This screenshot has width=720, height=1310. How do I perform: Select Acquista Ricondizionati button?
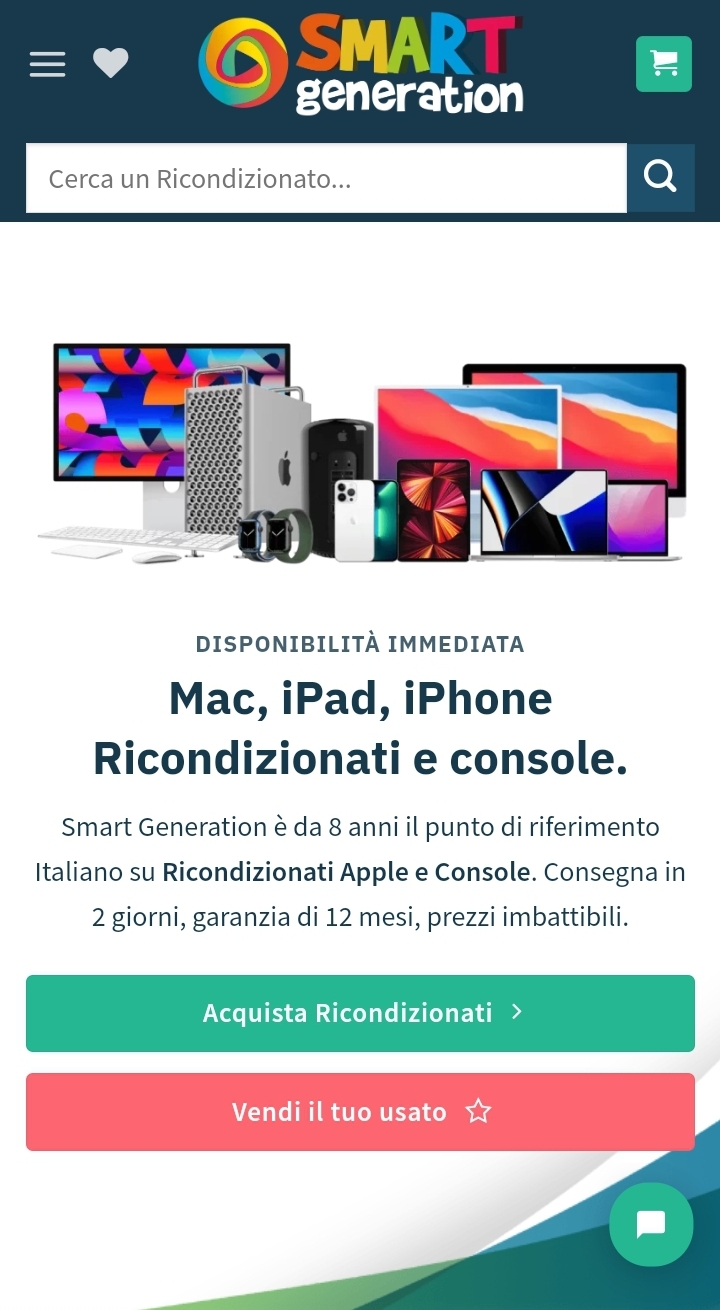[360, 1013]
